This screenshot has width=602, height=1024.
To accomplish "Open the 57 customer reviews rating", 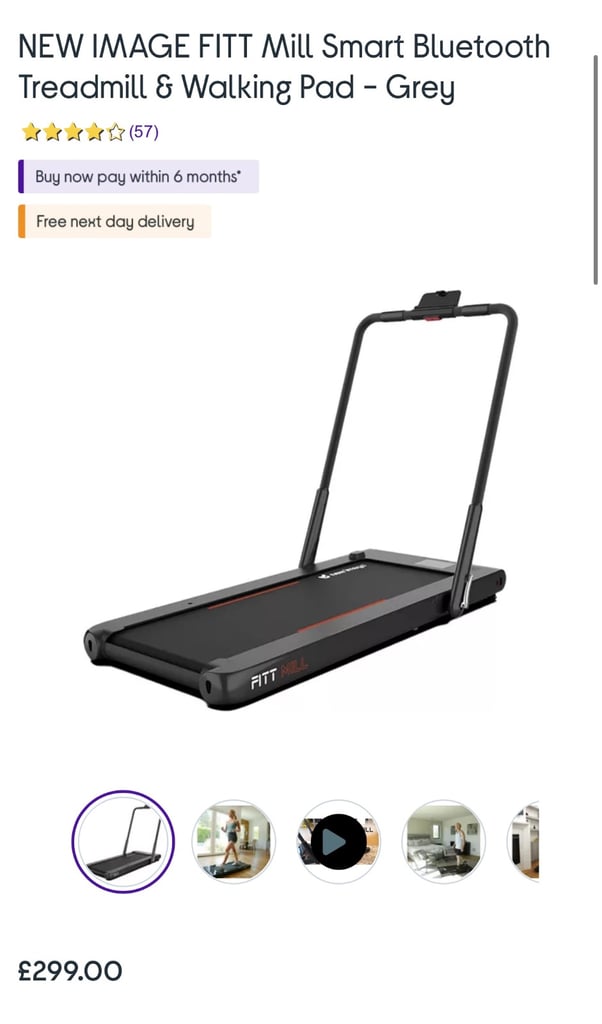I will [x=90, y=133].
